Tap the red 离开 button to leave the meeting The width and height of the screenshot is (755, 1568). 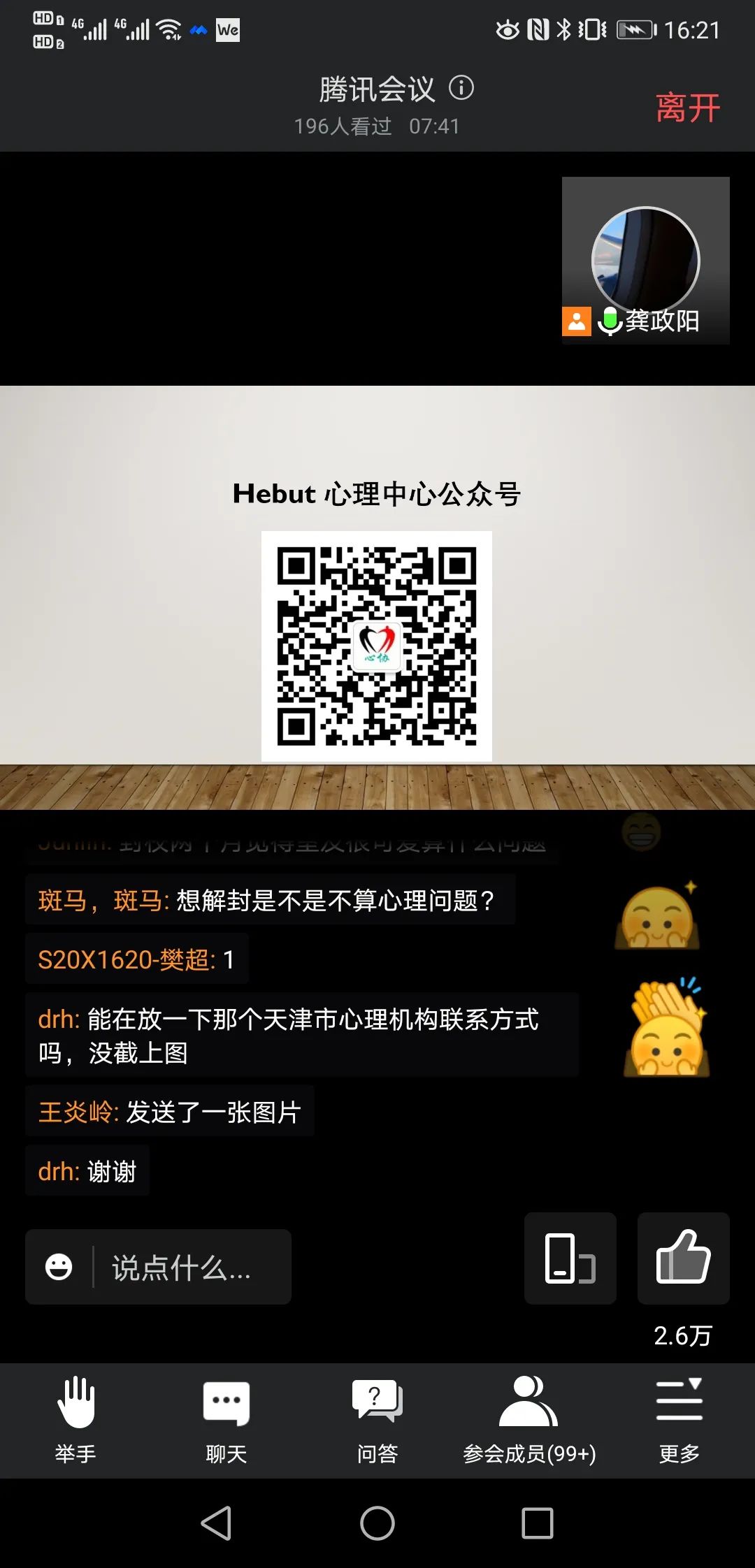pyautogui.click(x=687, y=108)
